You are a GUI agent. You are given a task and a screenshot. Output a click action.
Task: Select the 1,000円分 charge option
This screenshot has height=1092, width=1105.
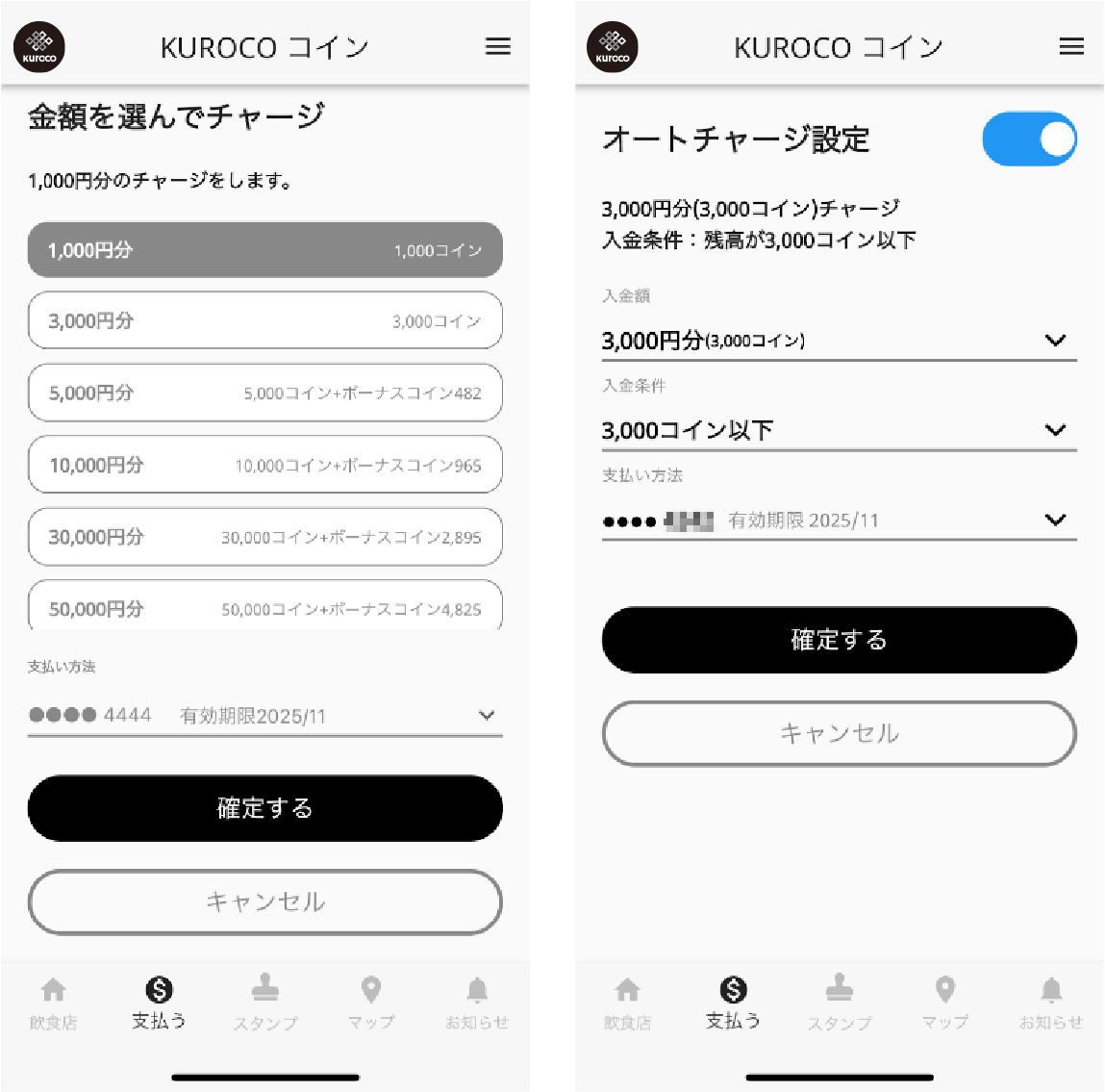pos(264,250)
